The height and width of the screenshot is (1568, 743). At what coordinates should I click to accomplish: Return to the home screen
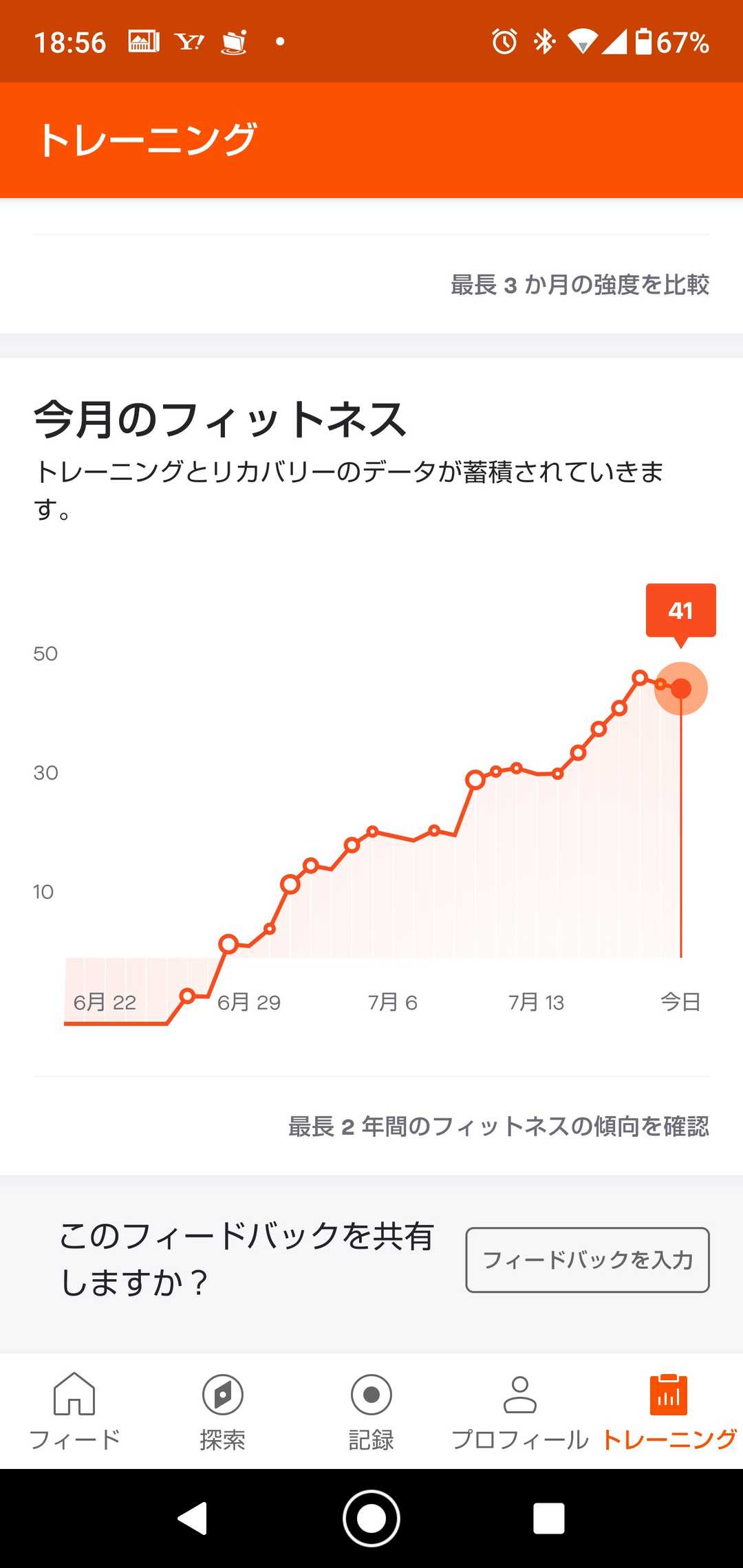point(371,1518)
